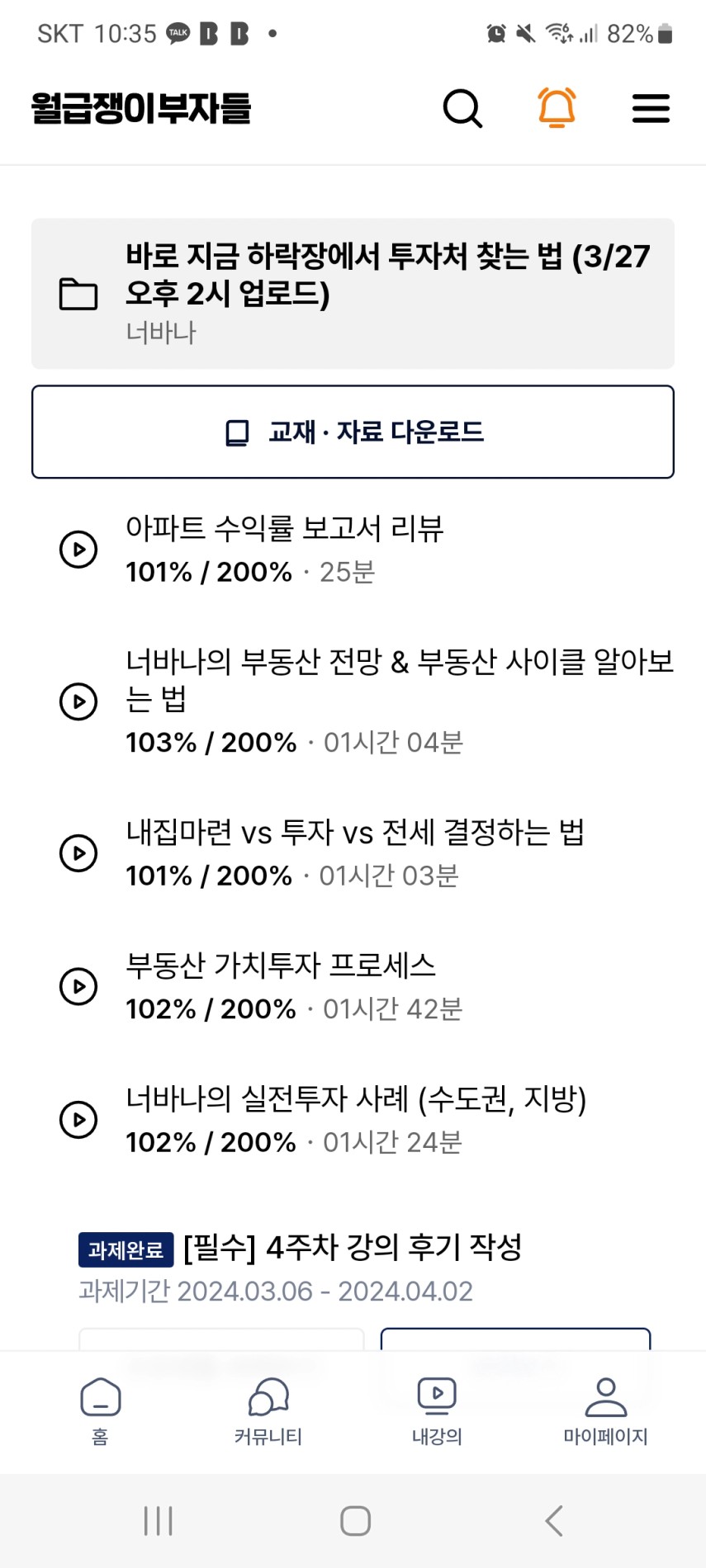Open the hamburger menu
The image size is (706, 1568).
(651, 108)
